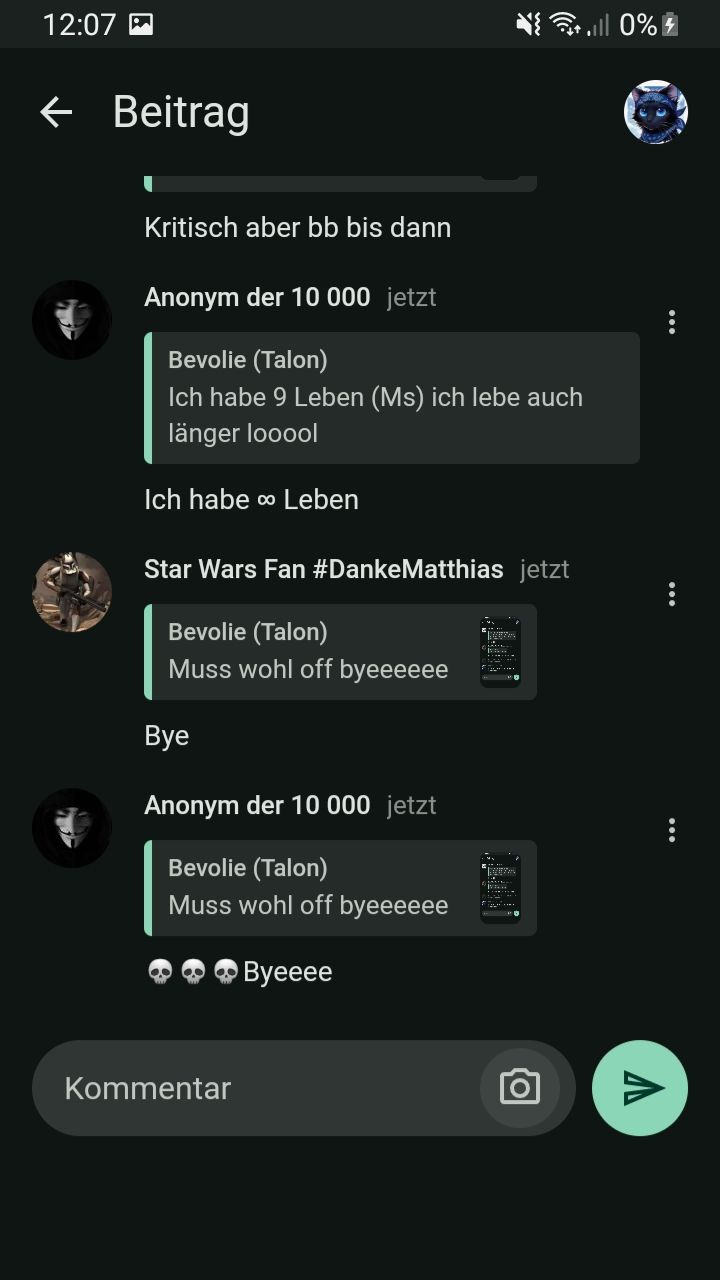The width and height of the screenshot is (720, 1280).
Task: Open quoted '9 Leben' message from Bevolie
Action: pyautogui.click(x=392, y=398)
